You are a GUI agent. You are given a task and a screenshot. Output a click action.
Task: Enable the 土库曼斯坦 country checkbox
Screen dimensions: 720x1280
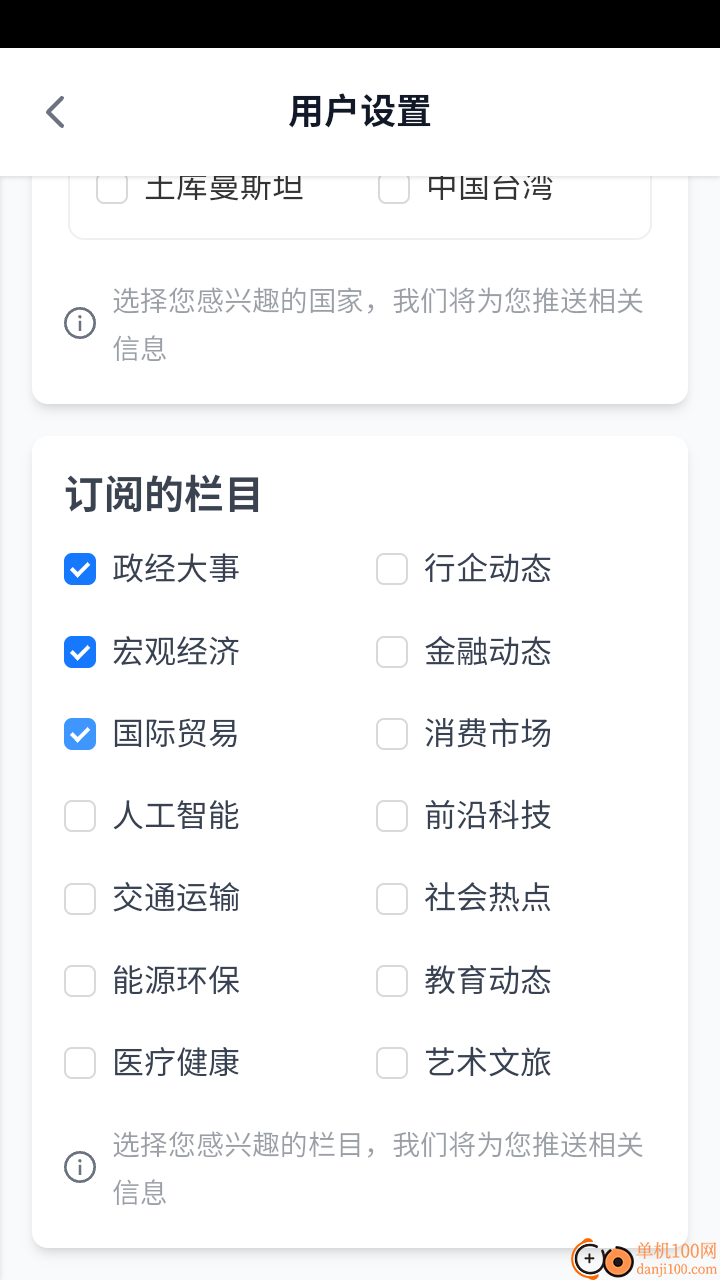[x=111, y=188]
